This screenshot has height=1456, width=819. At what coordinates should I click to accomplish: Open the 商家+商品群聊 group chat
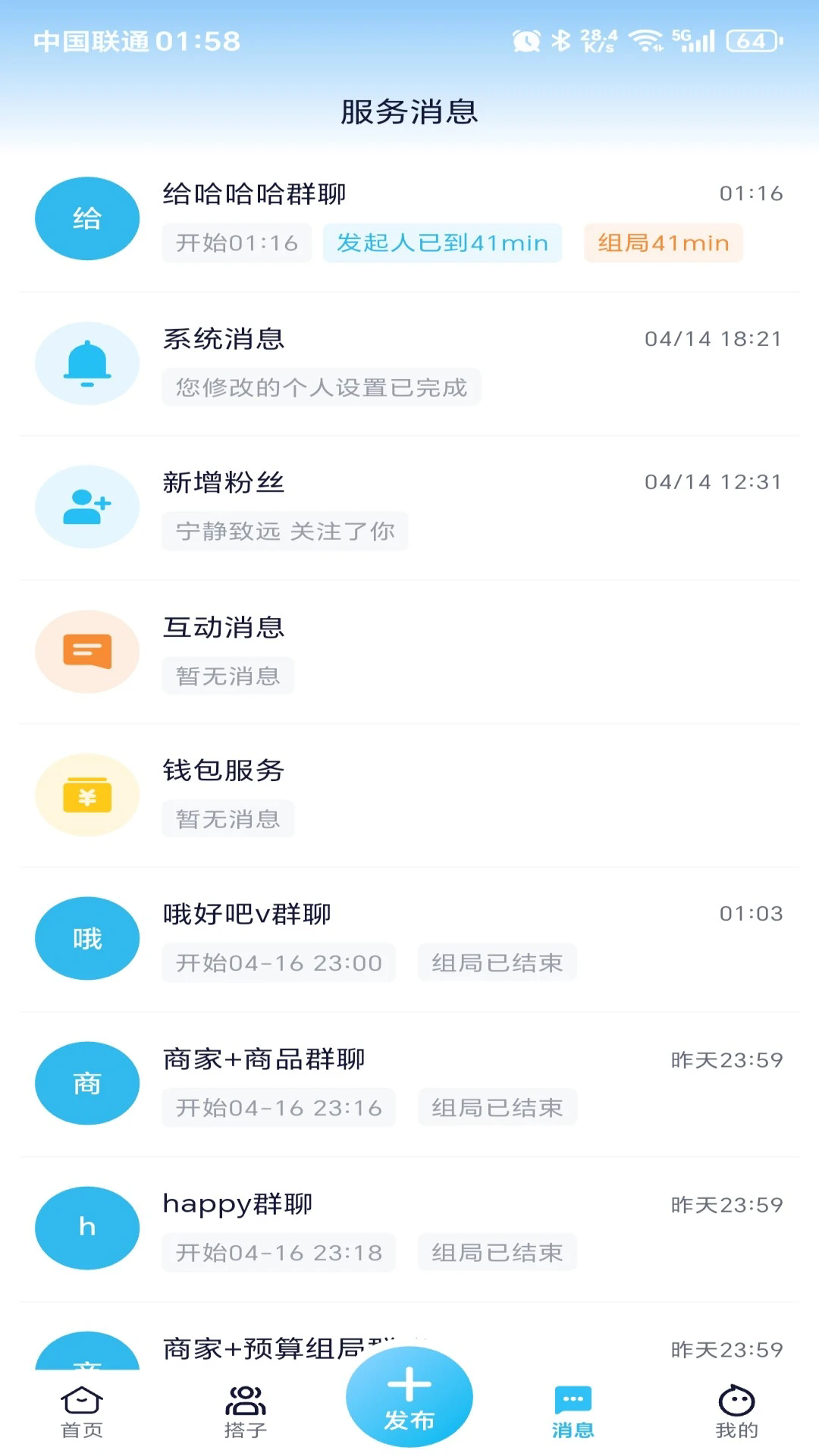tap(409, 1083)
